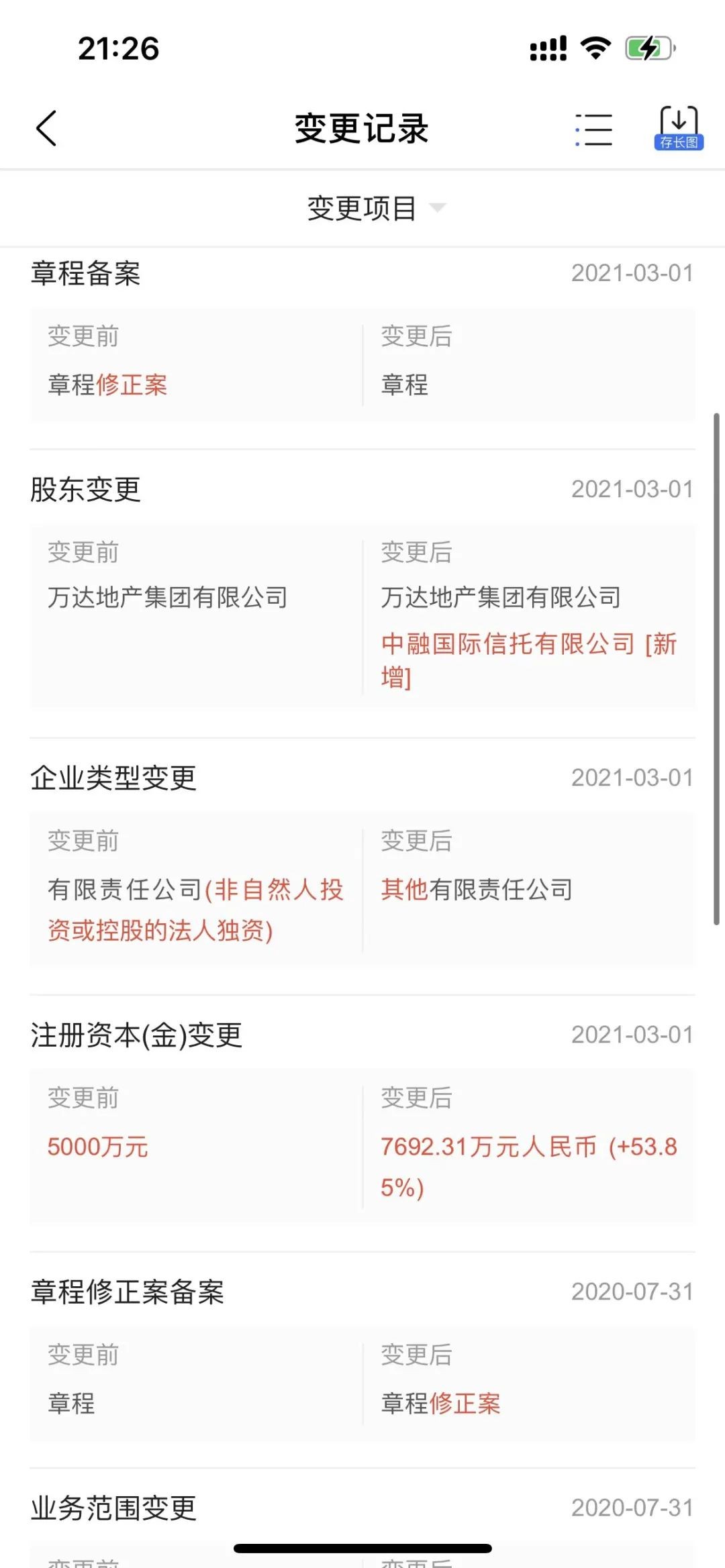Go back from 变更记录 page
The image size is (725, 1568).
pos(46,128)
